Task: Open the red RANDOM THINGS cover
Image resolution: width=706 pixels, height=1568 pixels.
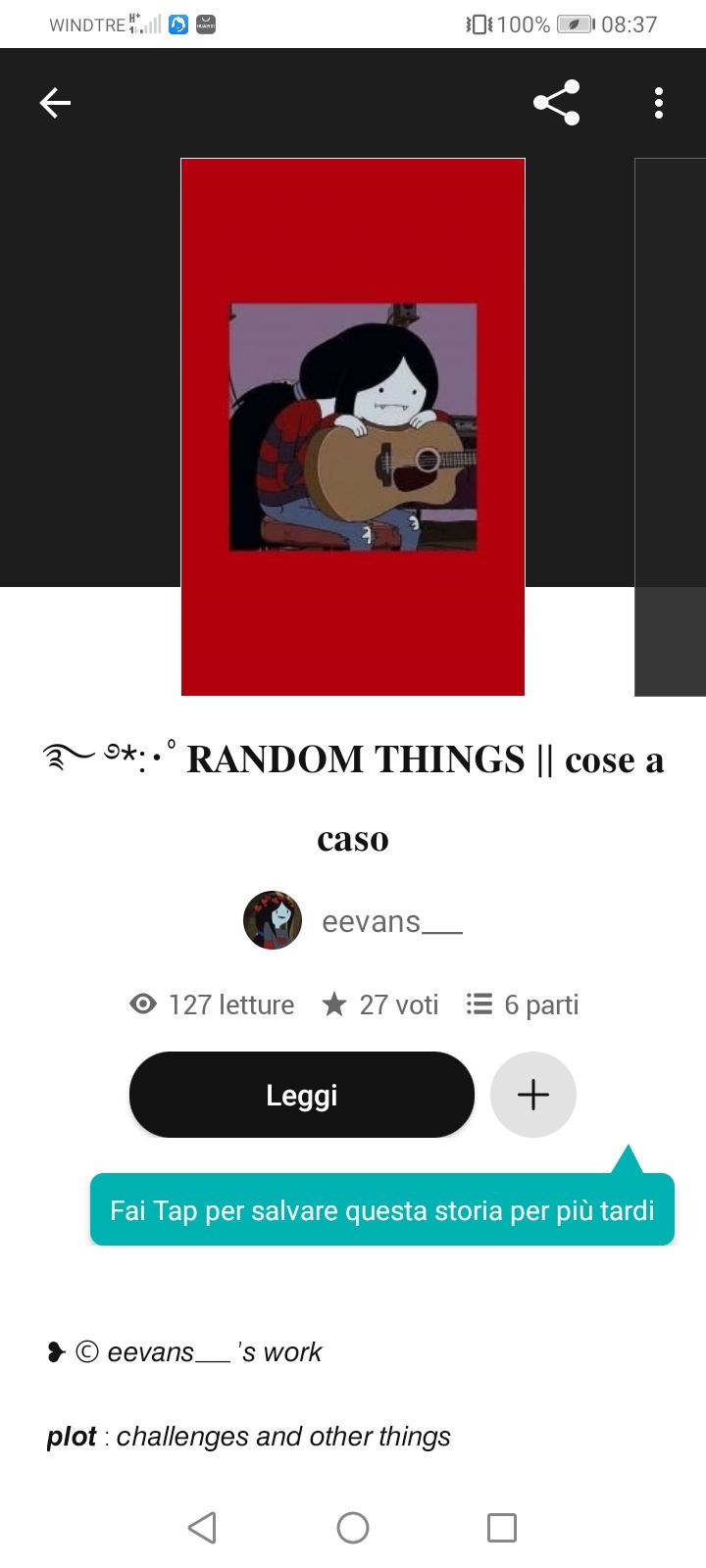Action: (353, 426)
